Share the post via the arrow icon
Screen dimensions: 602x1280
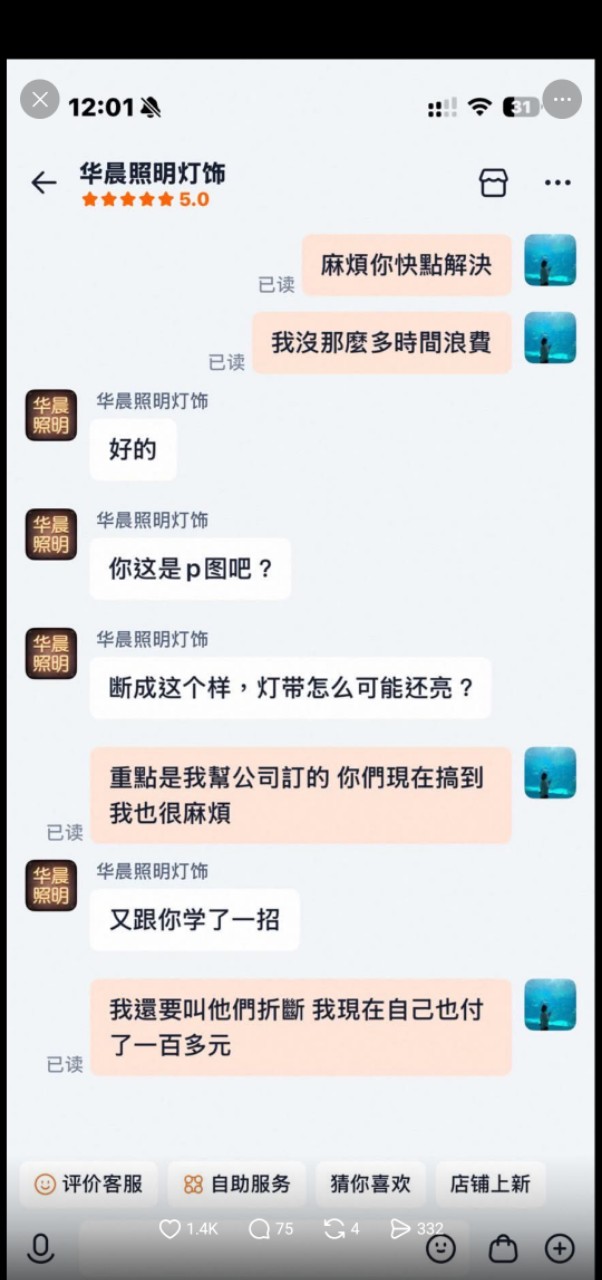[x=400, y=1229]
